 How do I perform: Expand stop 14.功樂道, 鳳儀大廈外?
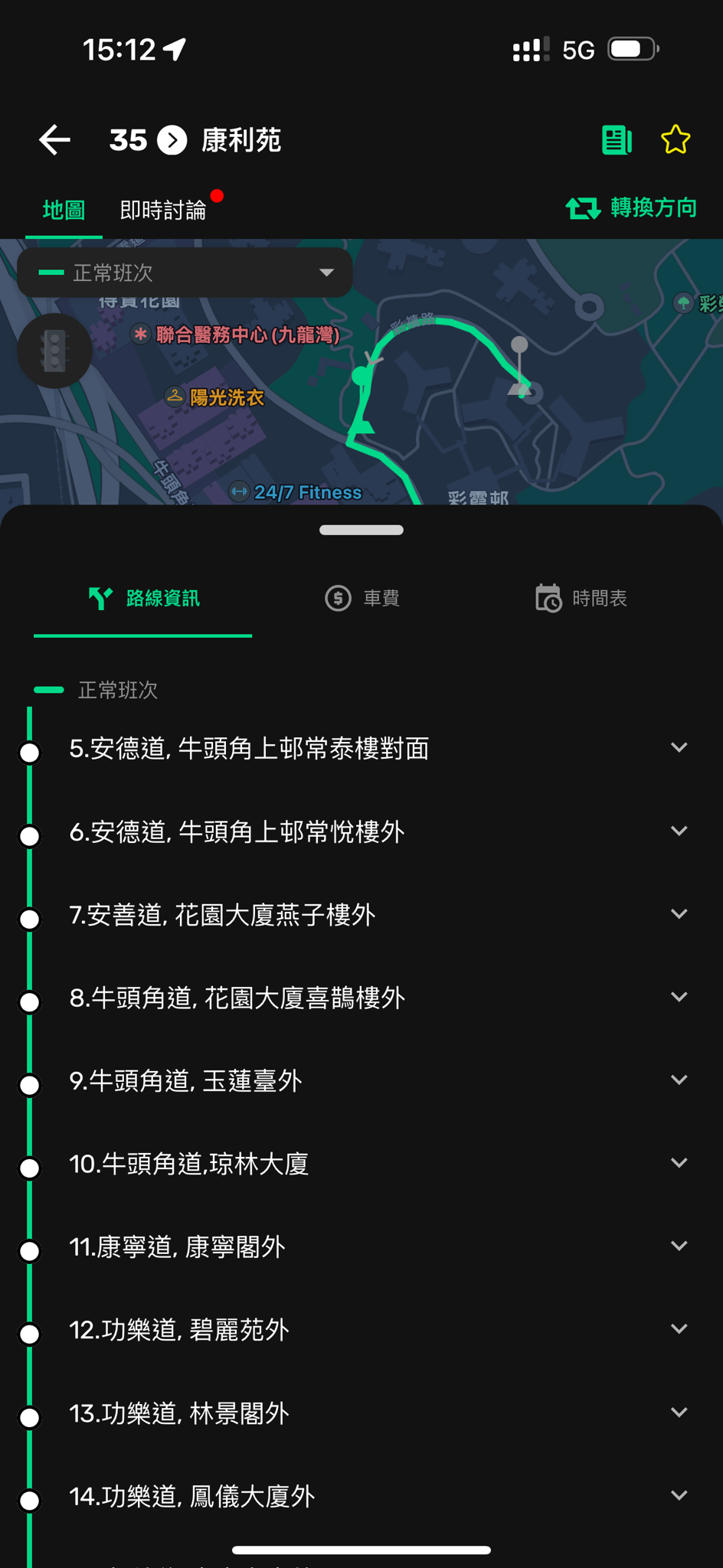point(679,1495)
